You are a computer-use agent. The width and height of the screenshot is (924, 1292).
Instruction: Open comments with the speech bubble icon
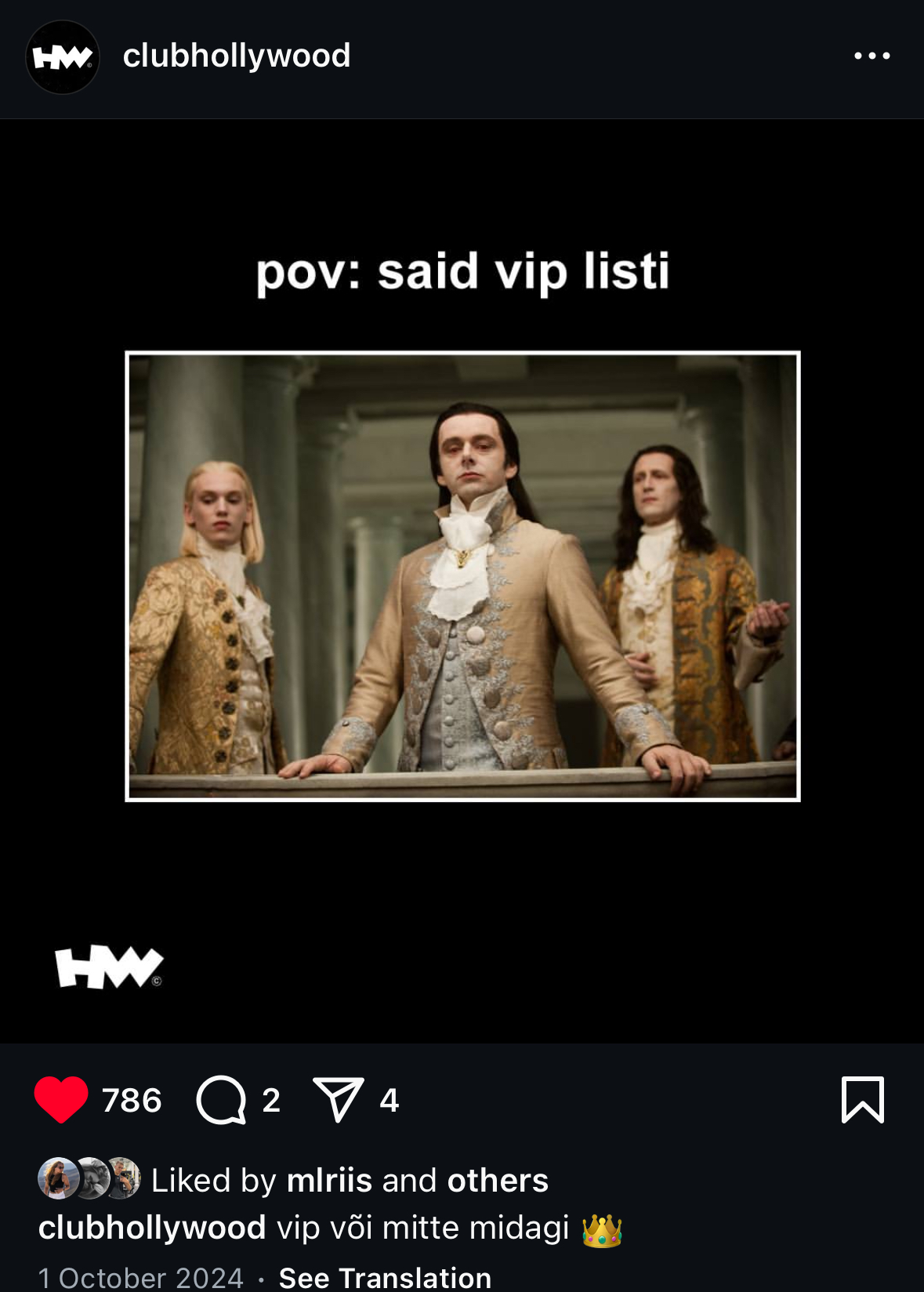(x=221, y=1099)
